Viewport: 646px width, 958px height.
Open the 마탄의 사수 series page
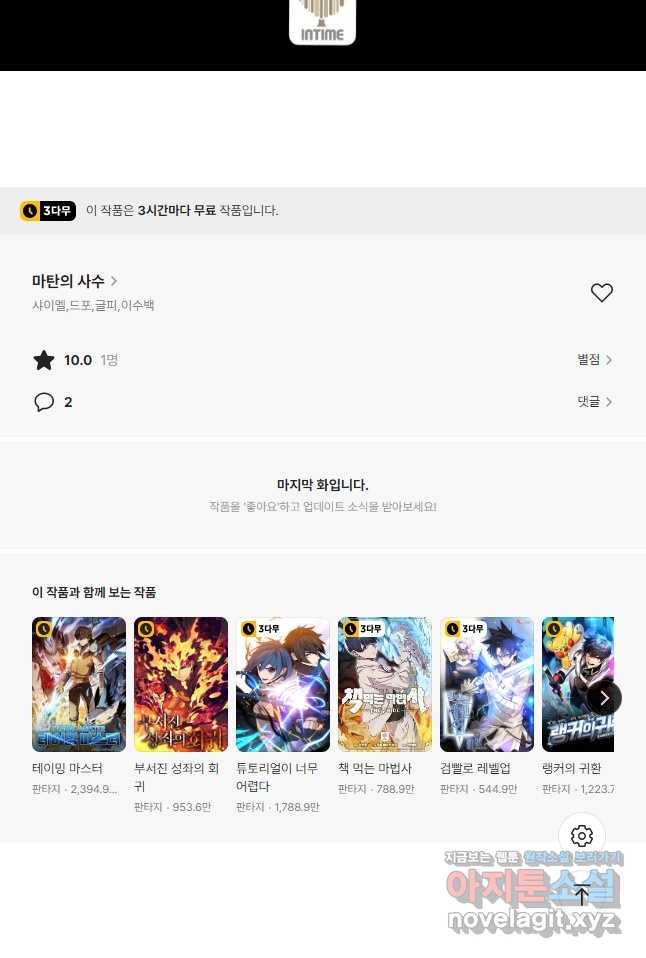(x=75, y=281)
